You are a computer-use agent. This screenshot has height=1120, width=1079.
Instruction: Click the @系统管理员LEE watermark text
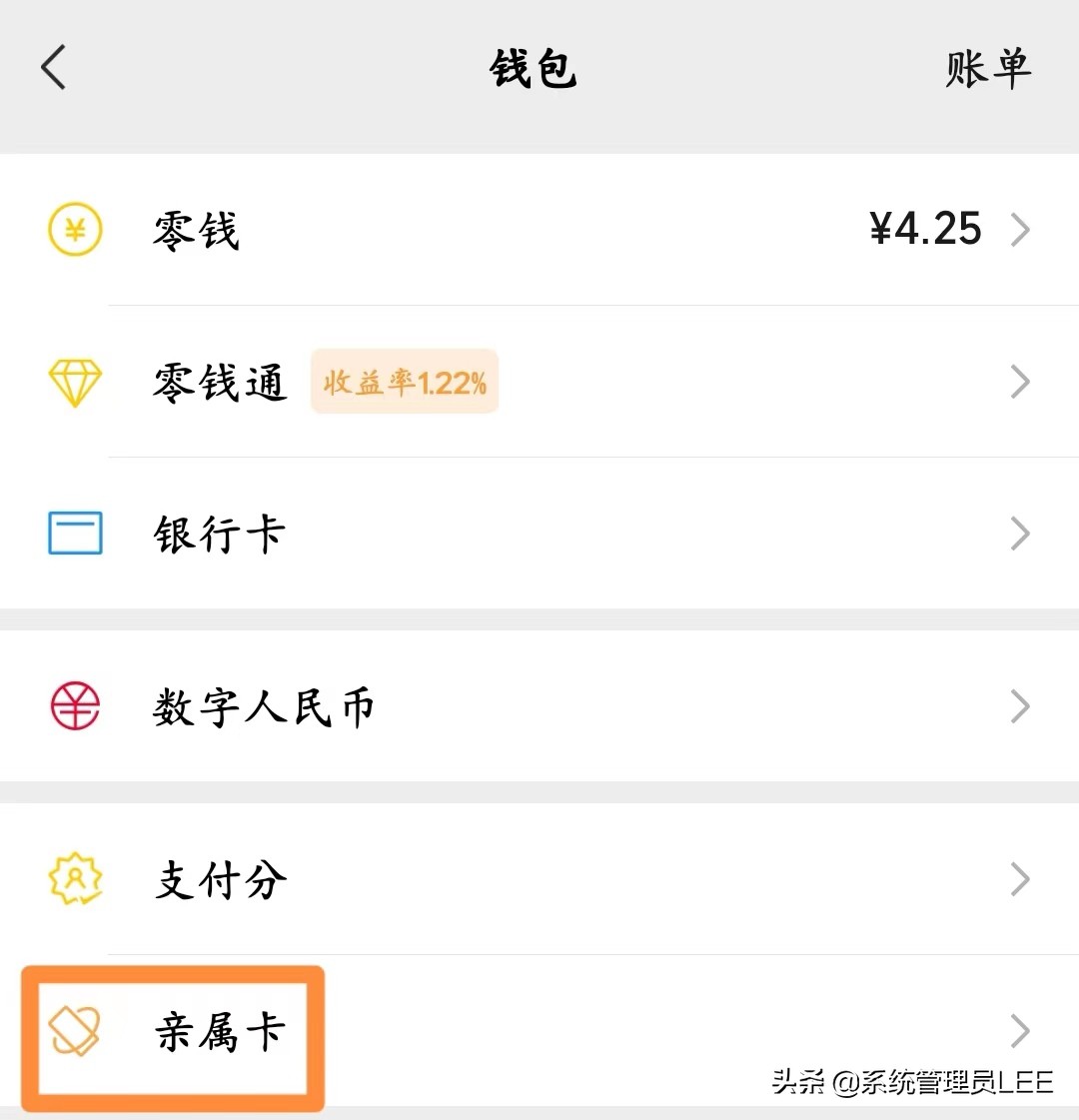point(914,1082)
